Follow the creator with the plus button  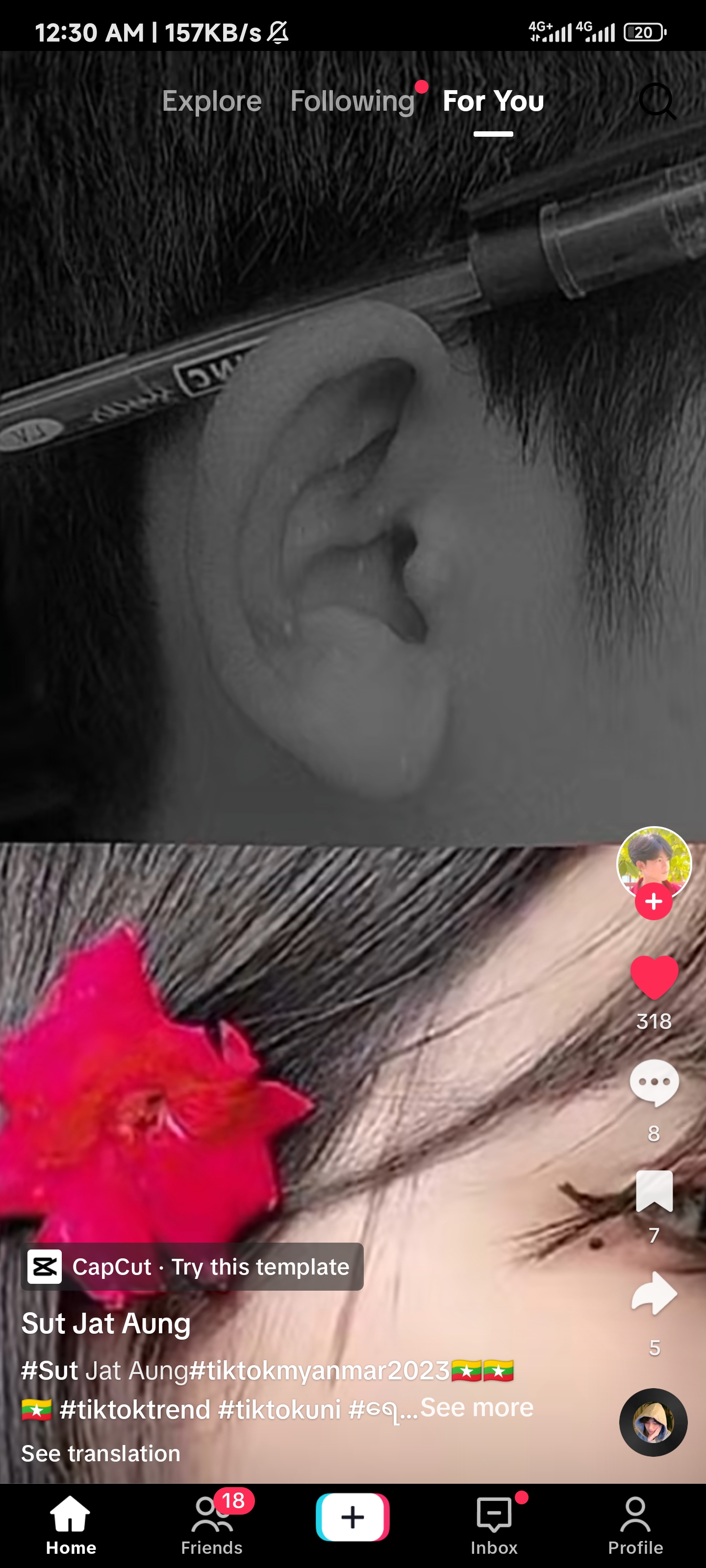tap(654, 902)
